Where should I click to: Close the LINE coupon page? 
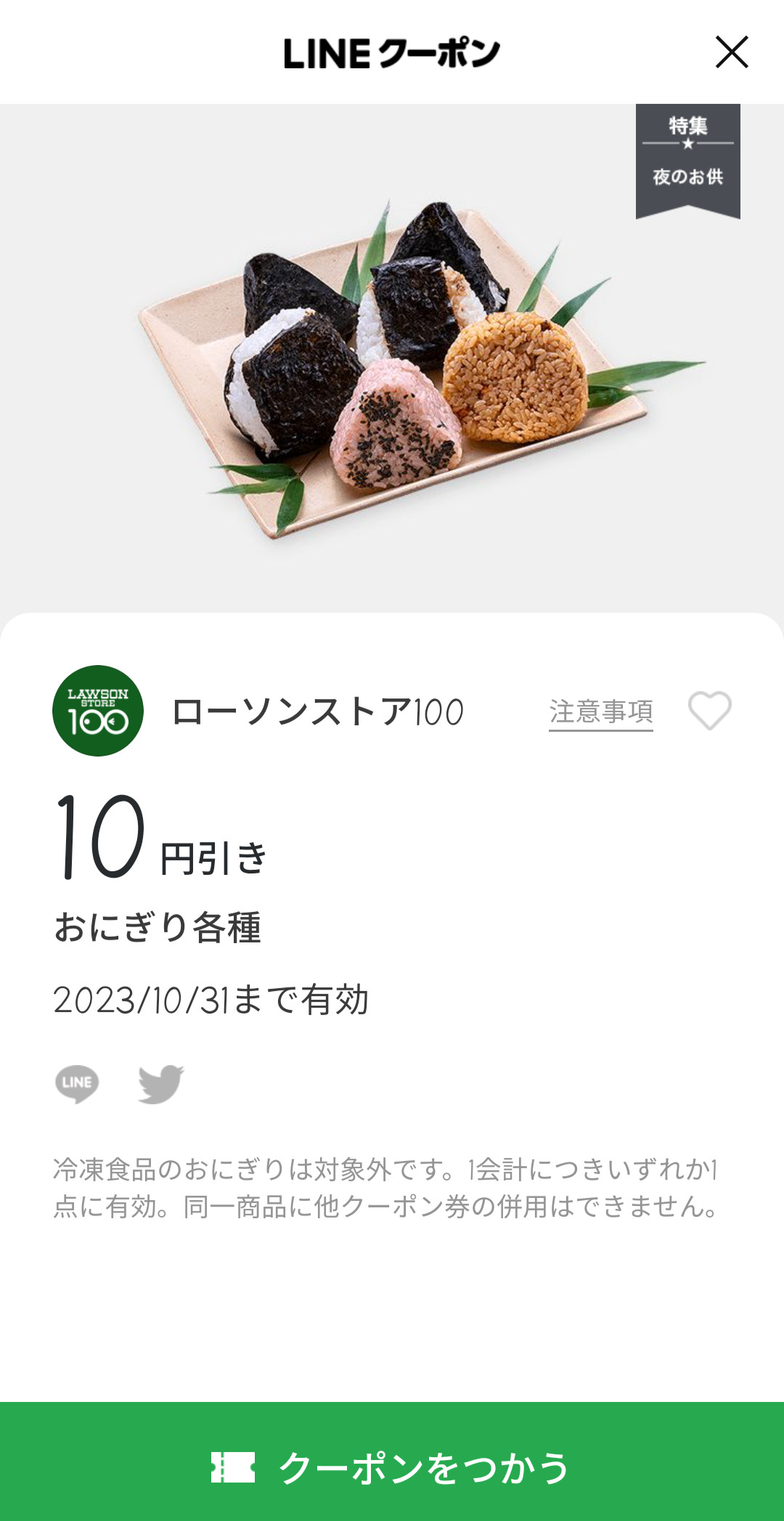coord(731,52)
